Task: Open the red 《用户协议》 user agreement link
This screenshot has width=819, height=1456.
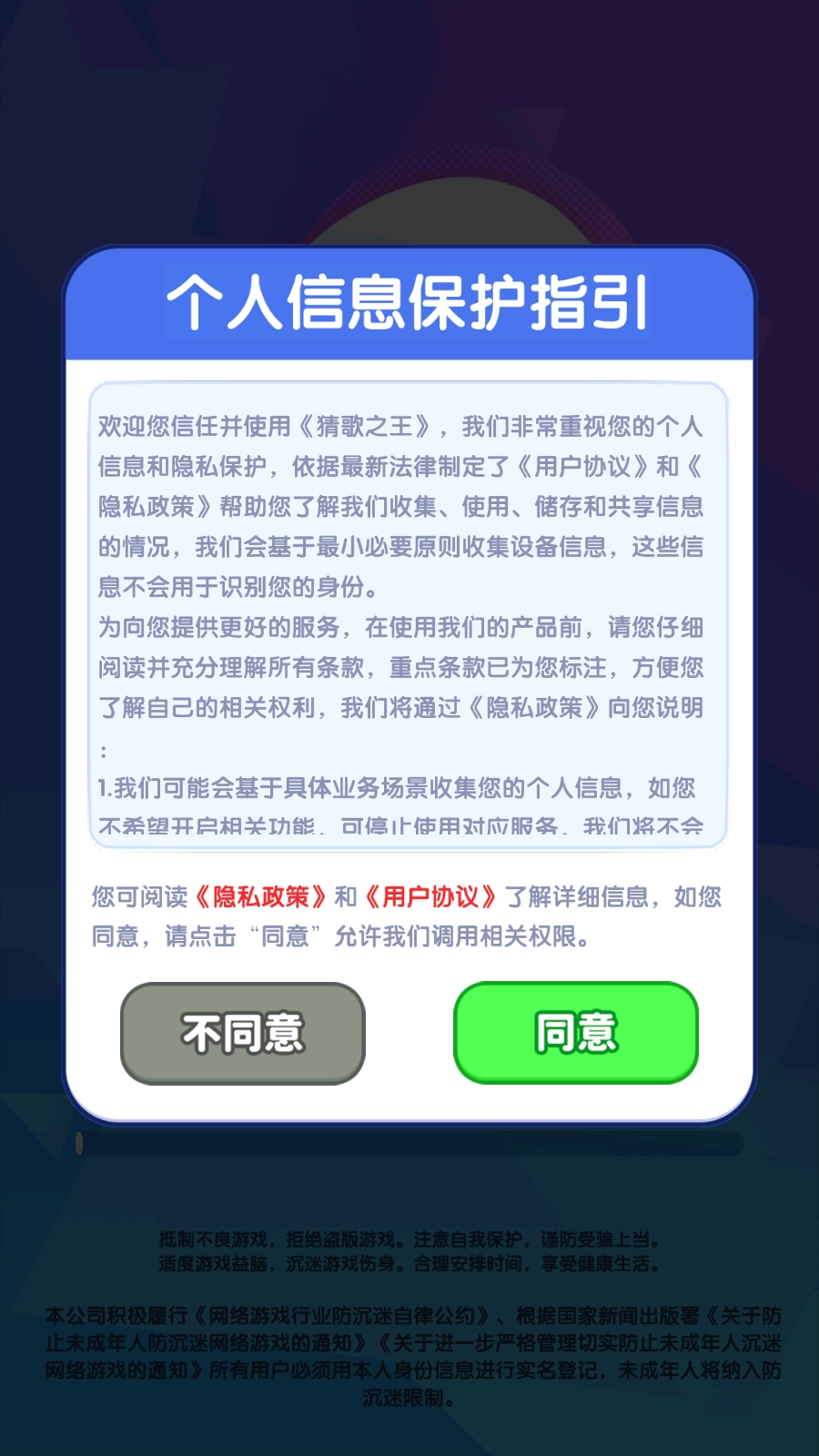Action: point(431,896)
